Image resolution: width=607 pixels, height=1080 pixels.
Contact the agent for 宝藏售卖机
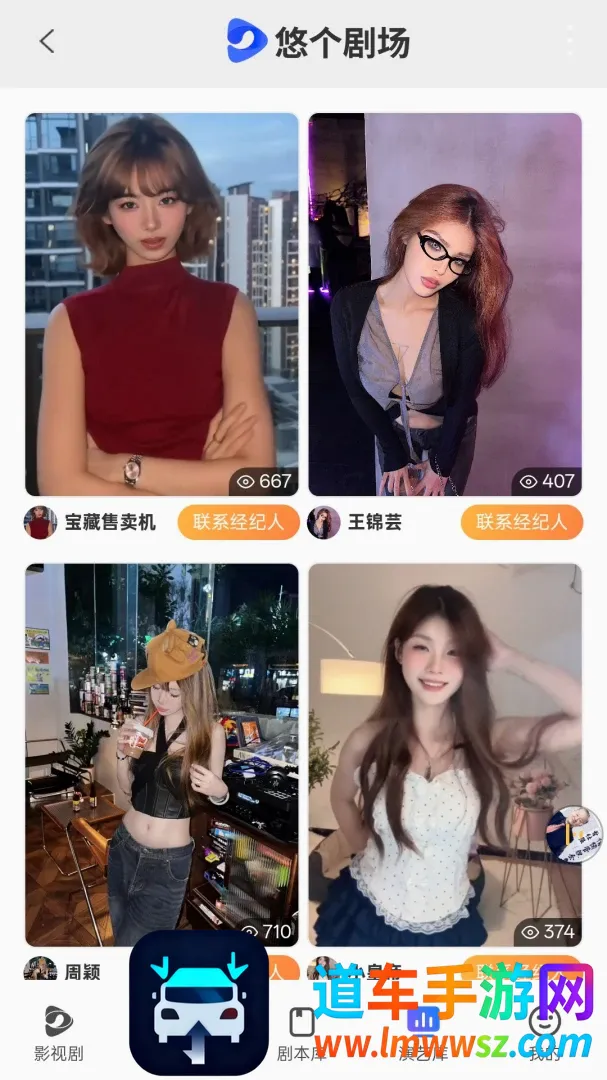(238, 522)
